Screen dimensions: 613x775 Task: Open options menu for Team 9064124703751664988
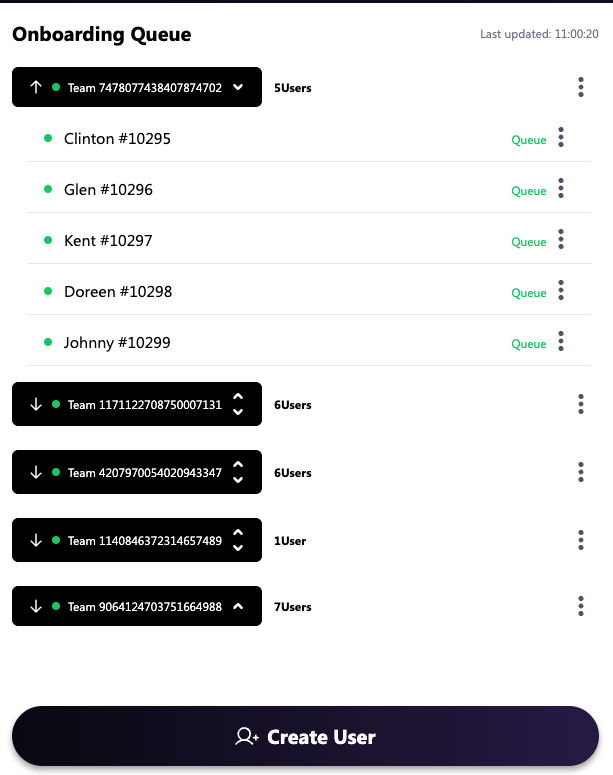581,606
